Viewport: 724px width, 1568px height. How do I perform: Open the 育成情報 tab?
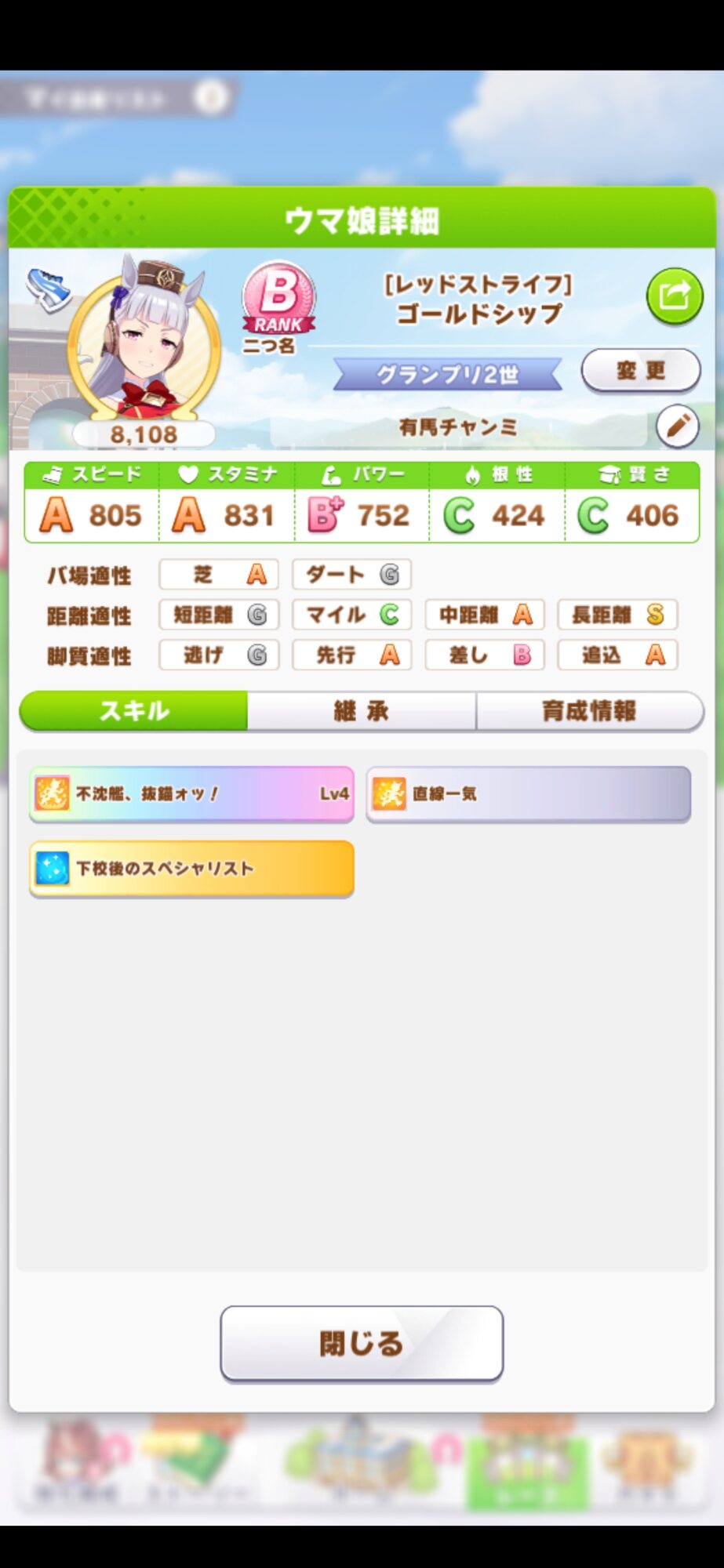(x=590, y=711)
